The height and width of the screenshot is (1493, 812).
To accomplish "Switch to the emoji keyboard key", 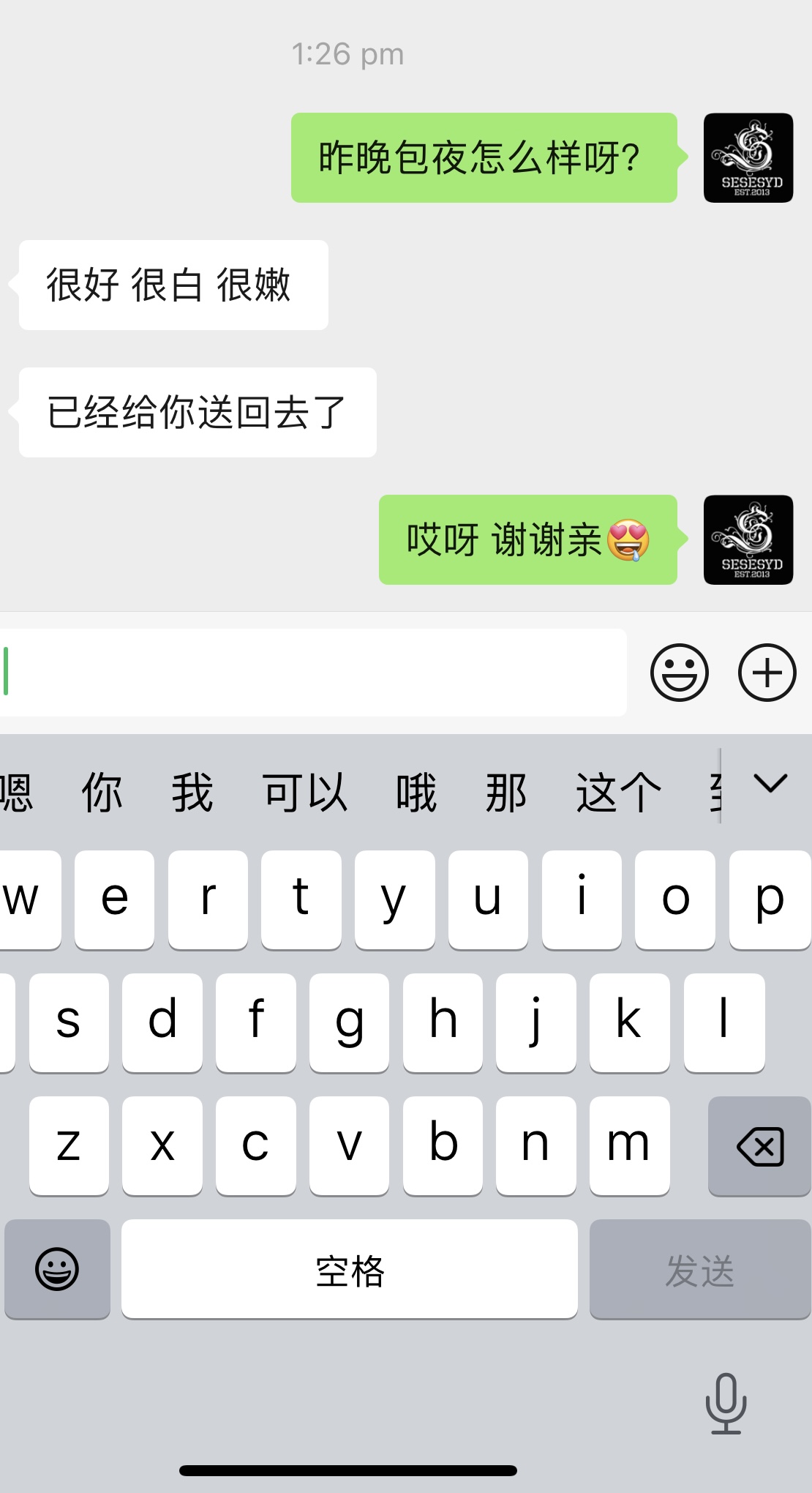I will click(57, 1269).
